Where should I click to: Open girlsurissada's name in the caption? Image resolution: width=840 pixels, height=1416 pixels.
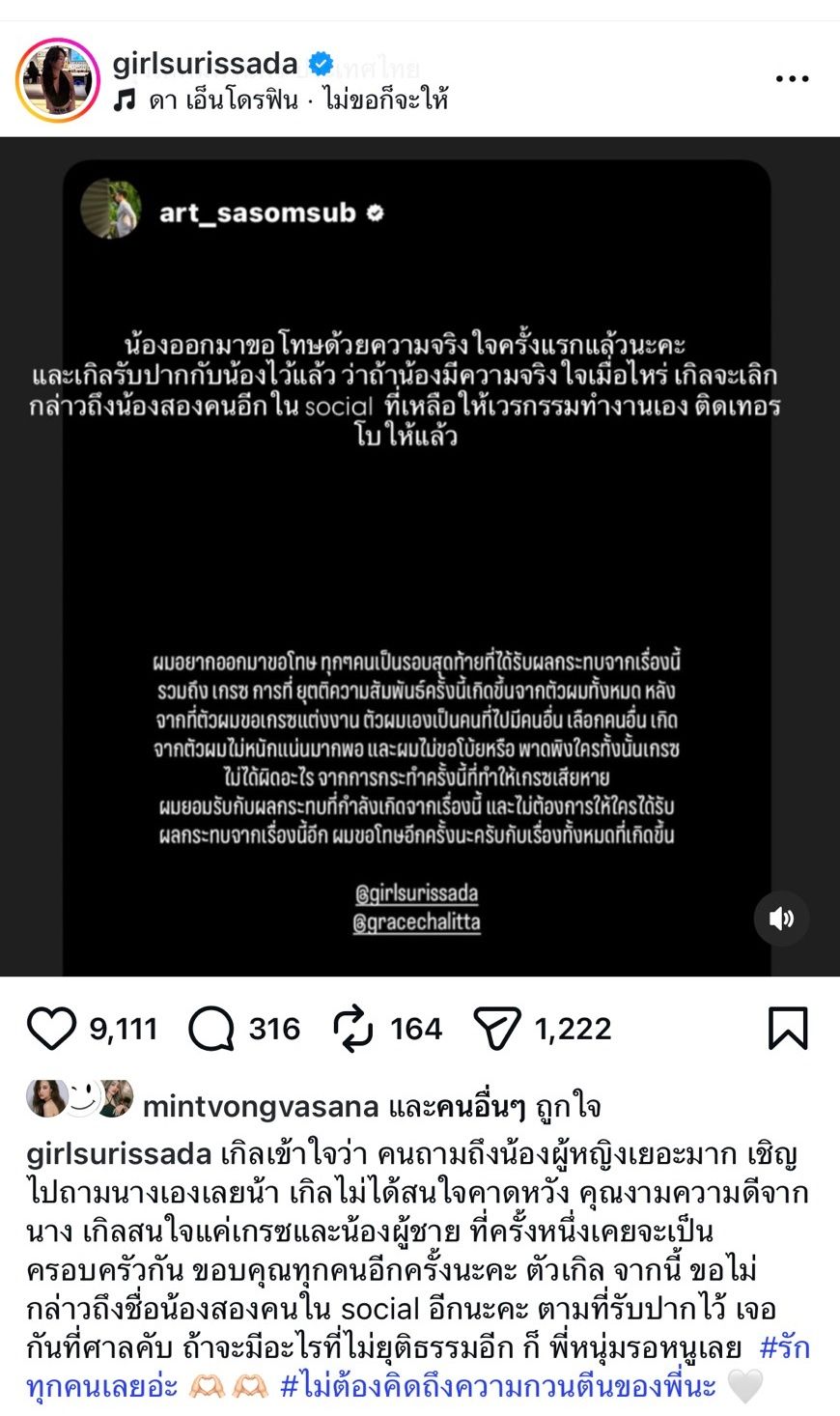click(119, 1154)
